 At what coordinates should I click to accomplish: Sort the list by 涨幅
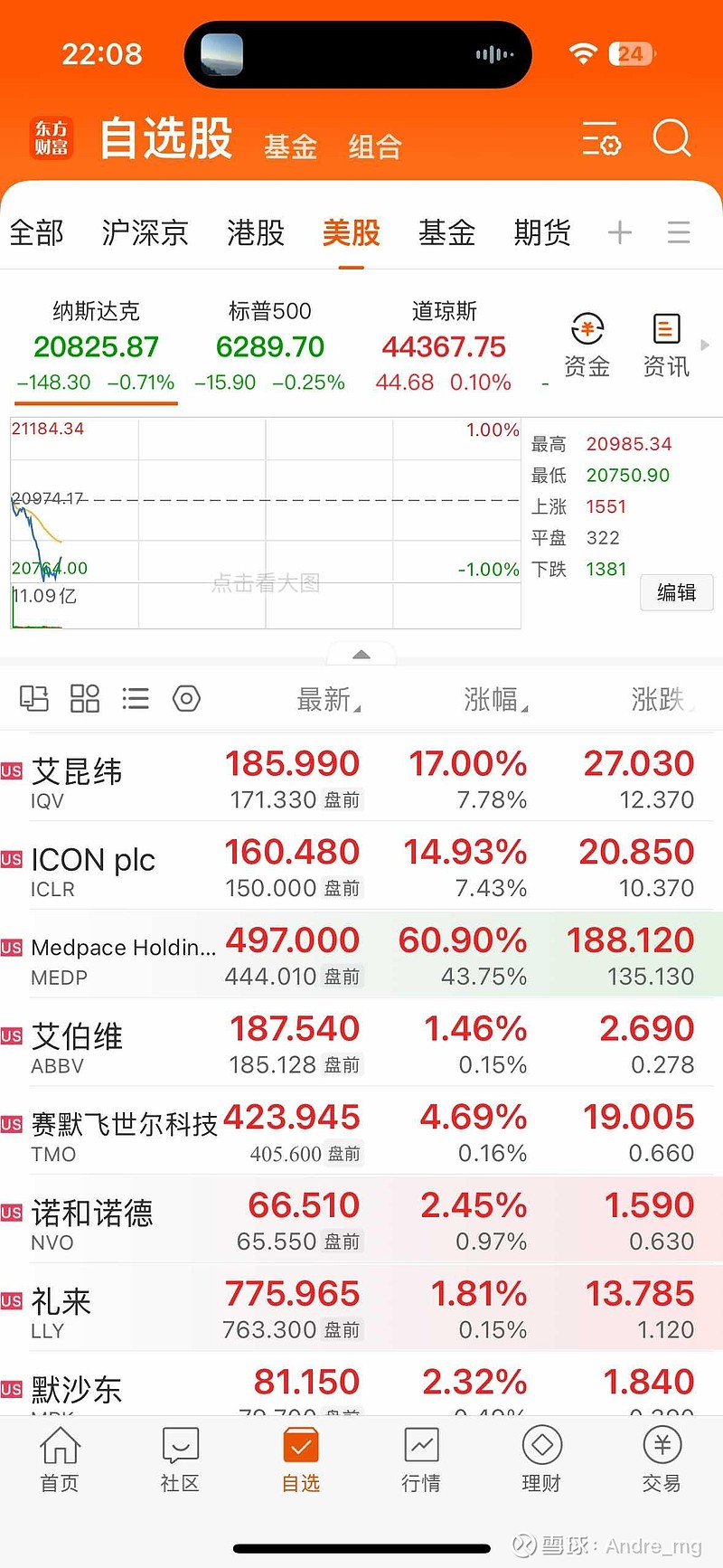point(495,699)
